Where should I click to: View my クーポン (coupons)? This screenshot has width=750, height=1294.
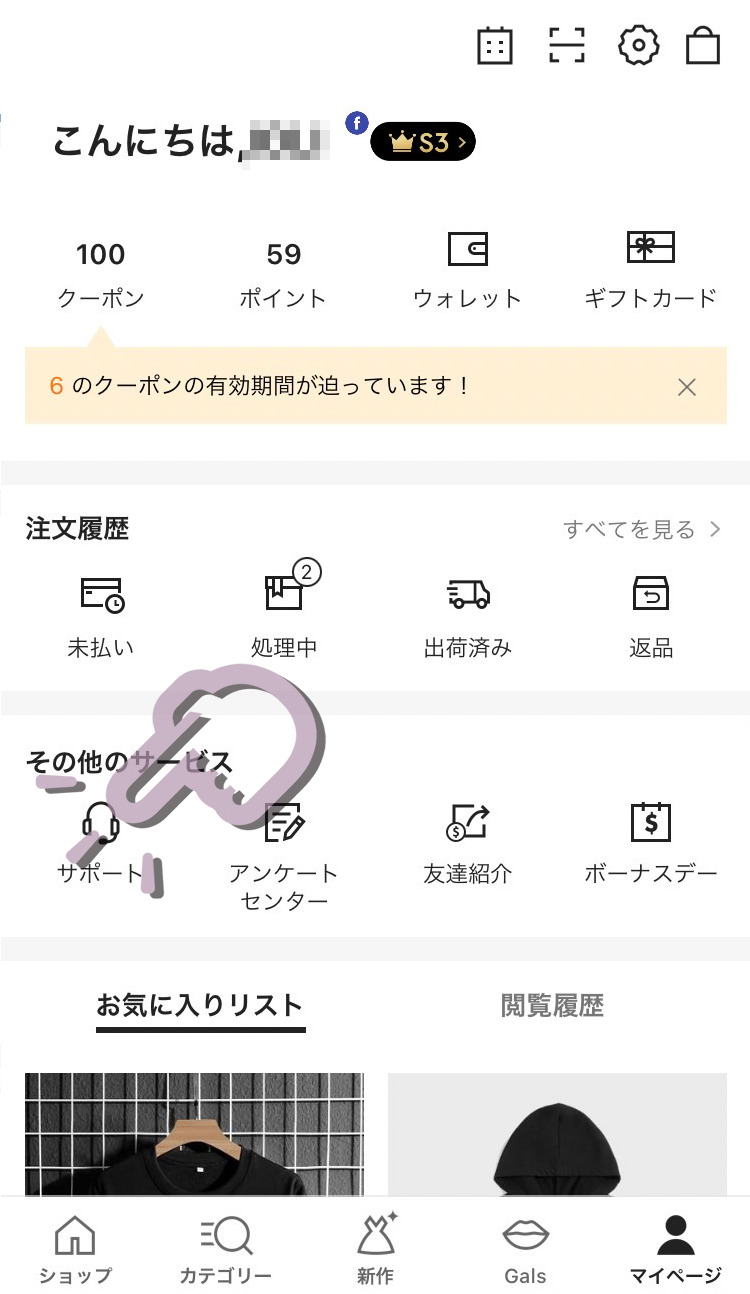coord(100,274)
